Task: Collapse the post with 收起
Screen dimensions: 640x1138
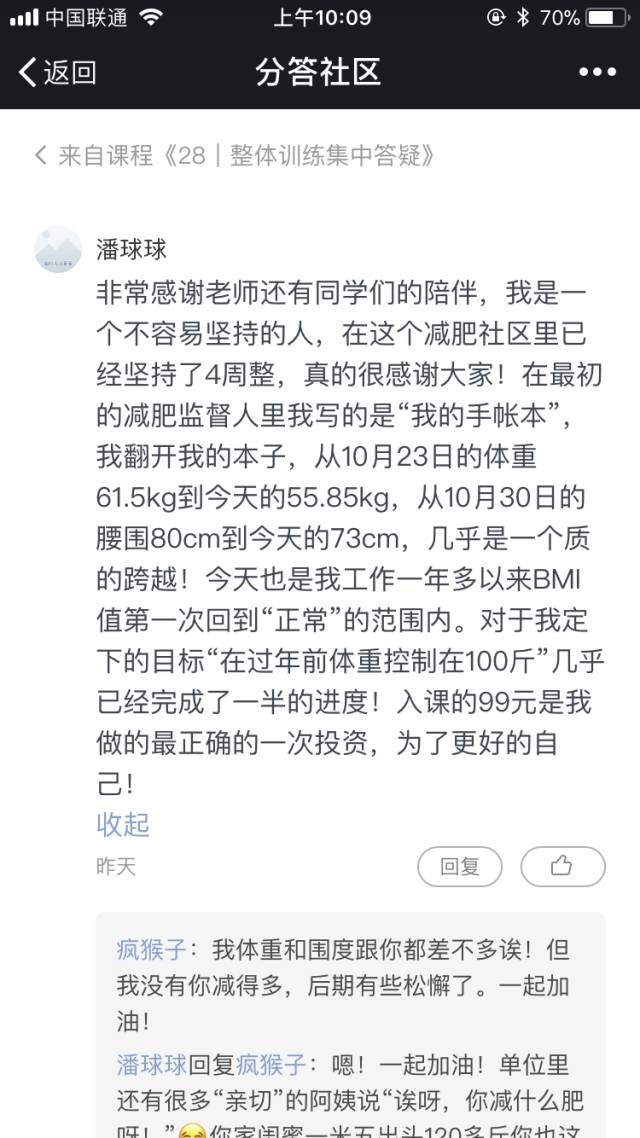Action: point(122,824)
